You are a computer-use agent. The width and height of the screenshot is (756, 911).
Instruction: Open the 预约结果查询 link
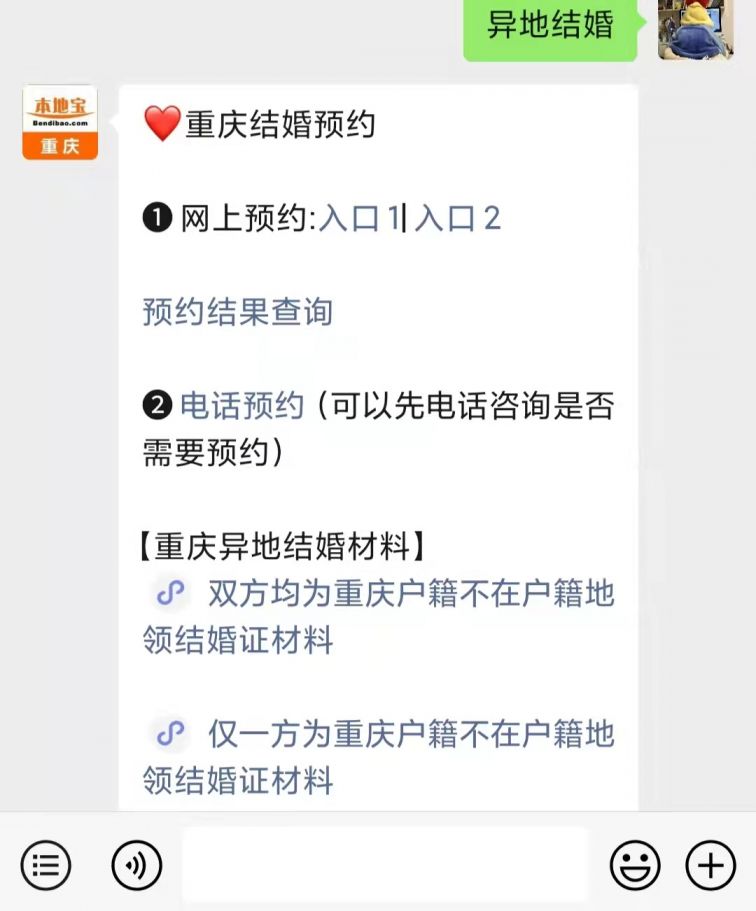pyautogui.click(x=237, y=312)
